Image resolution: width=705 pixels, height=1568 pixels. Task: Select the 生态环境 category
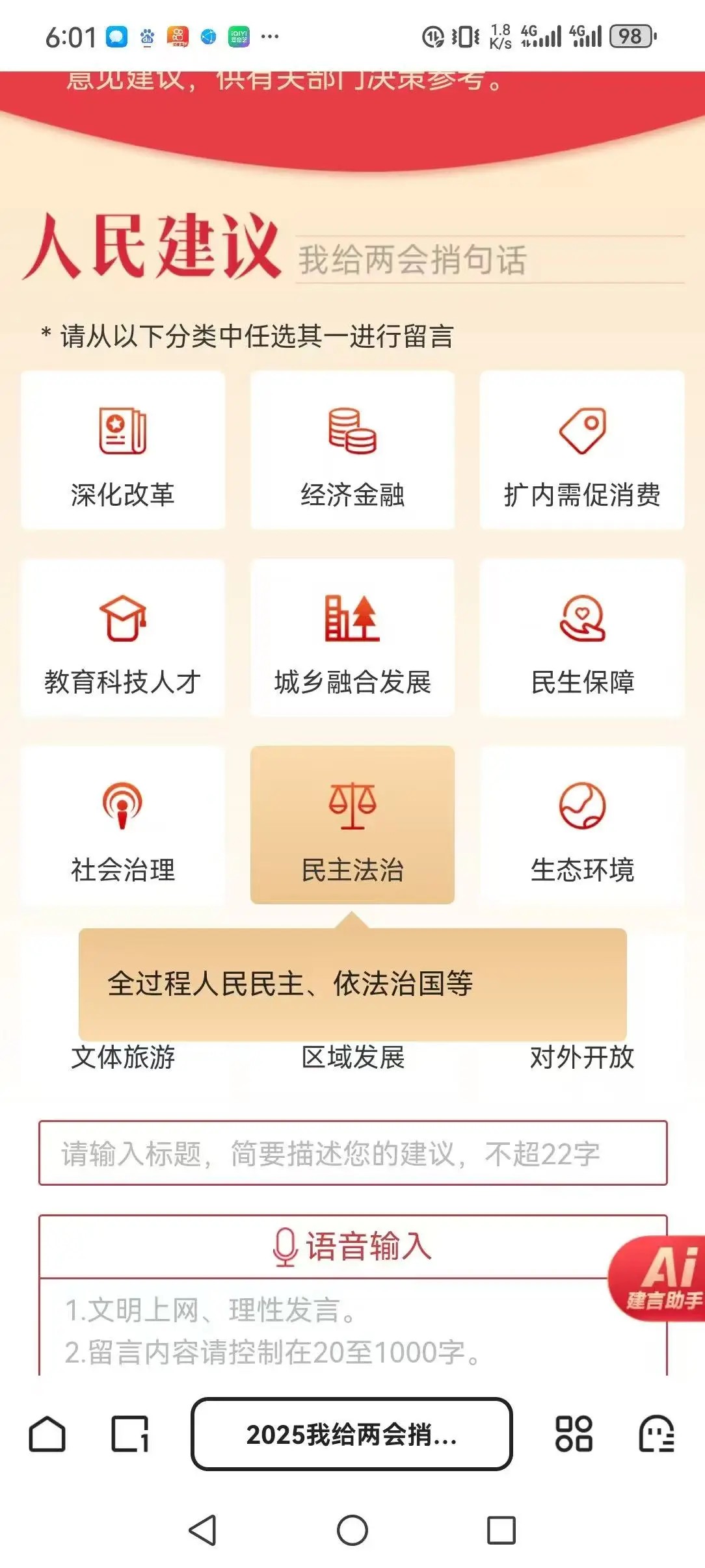(582, 825)
